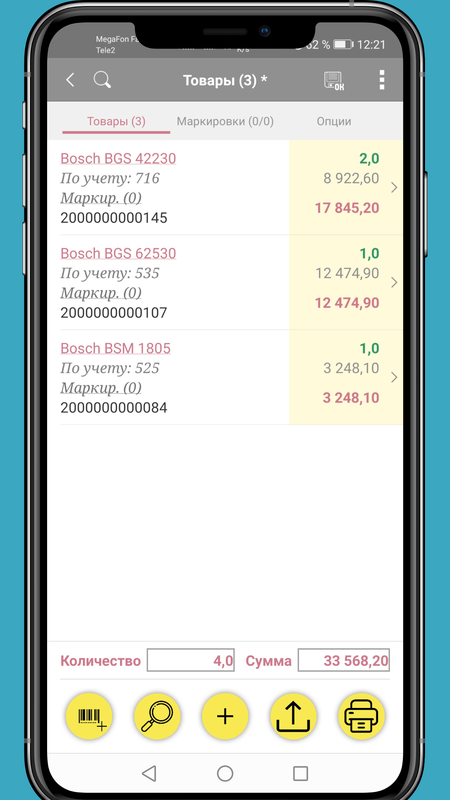Expand the chevron for Bosch BGS 62530
This screenshot has width=450, height=800.
point(394,283)
